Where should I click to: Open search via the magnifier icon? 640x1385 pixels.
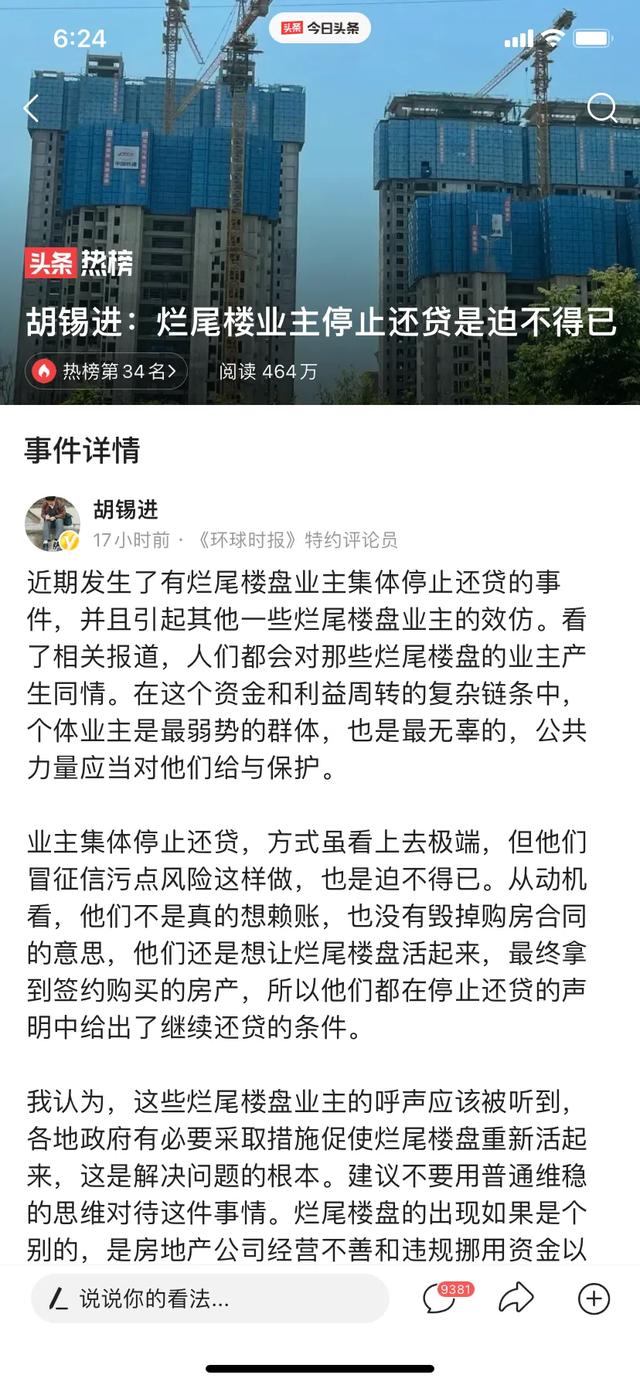pos(601,109)
